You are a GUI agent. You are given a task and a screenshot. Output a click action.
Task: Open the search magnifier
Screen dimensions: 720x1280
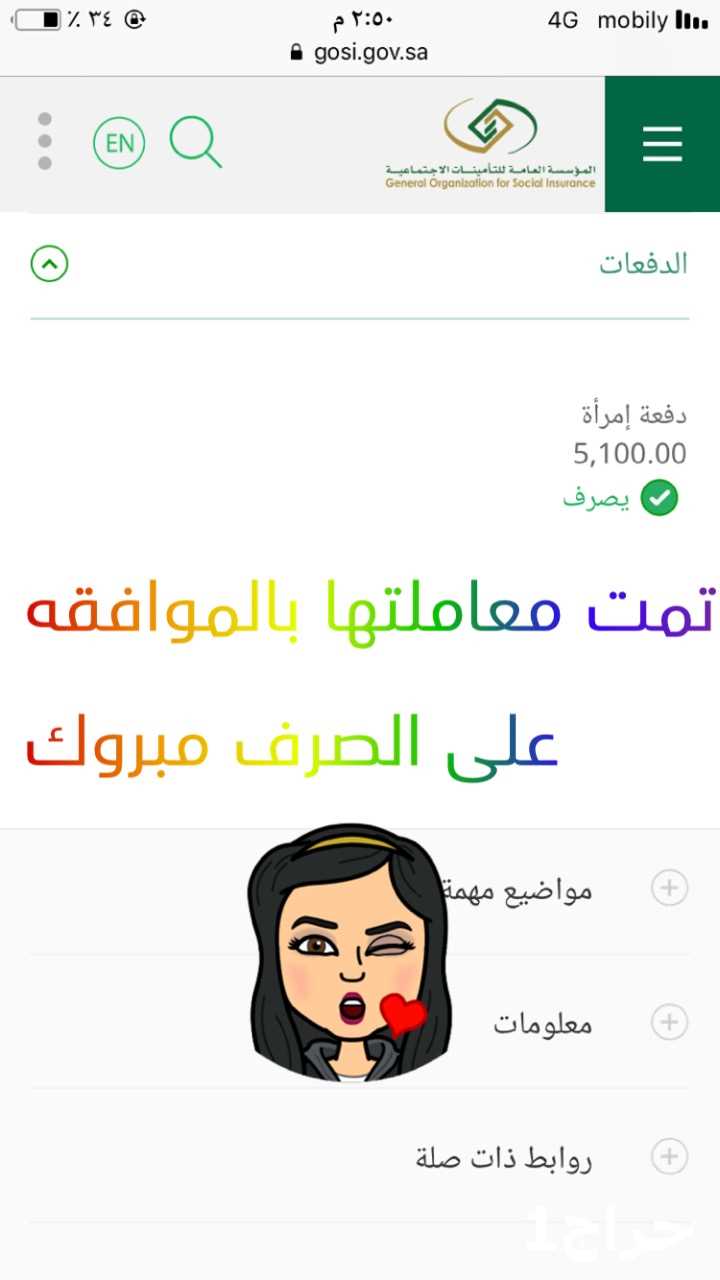(195, 142)
